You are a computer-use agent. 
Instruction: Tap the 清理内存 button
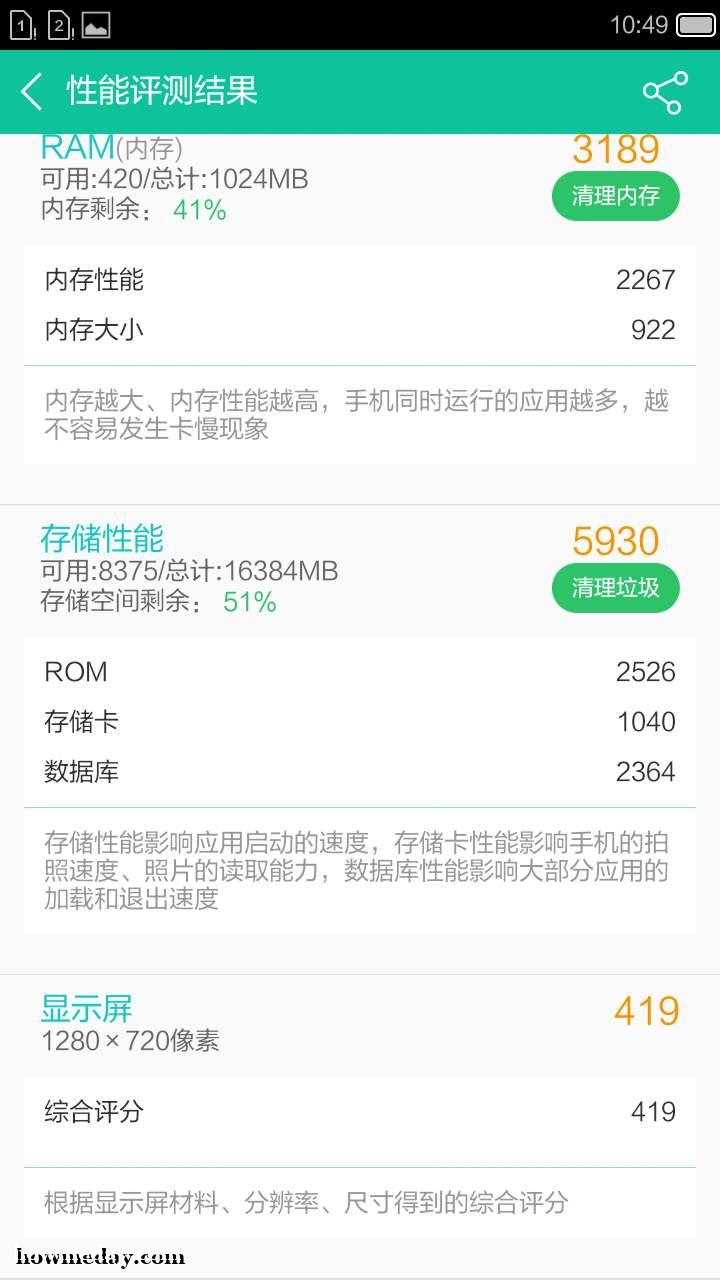pos(615,196)
